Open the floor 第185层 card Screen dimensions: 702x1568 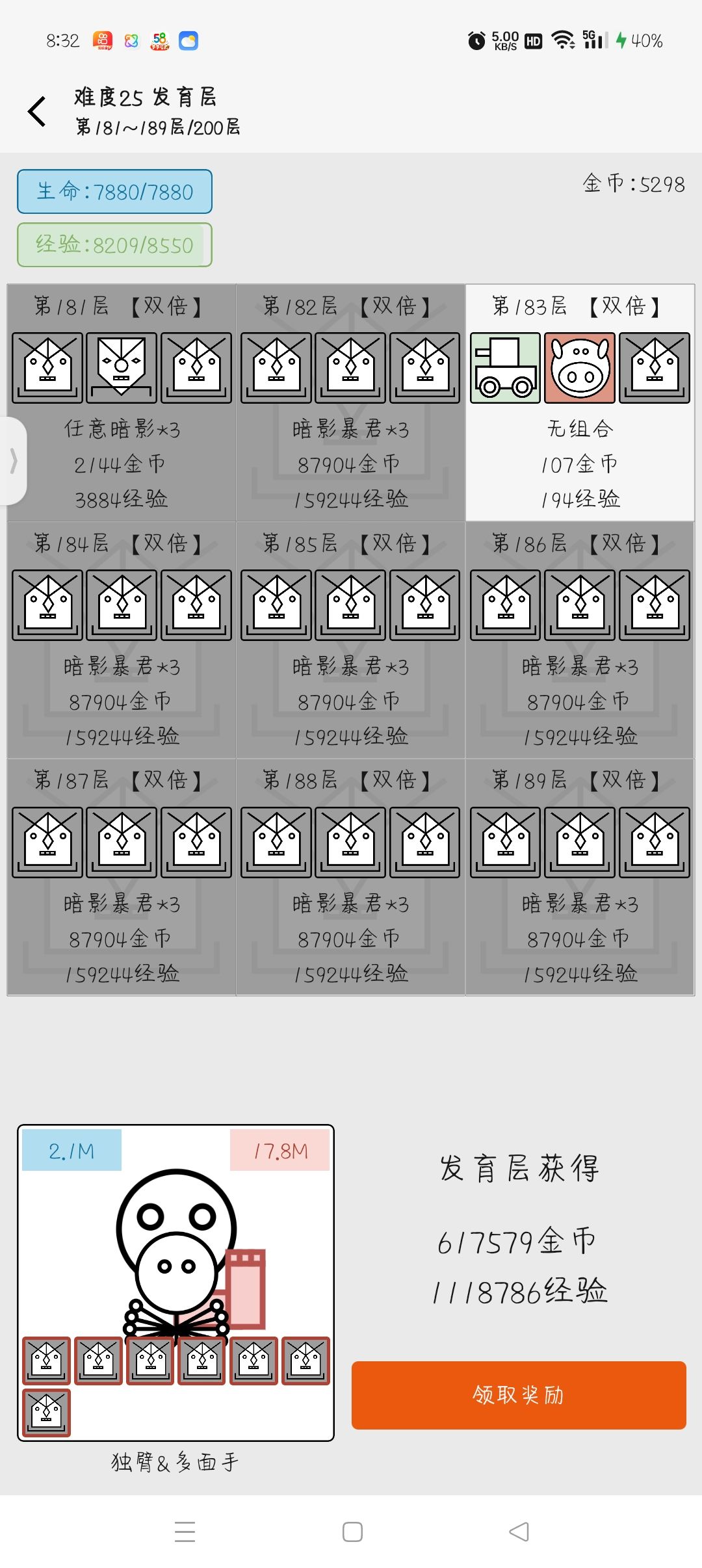350,640
